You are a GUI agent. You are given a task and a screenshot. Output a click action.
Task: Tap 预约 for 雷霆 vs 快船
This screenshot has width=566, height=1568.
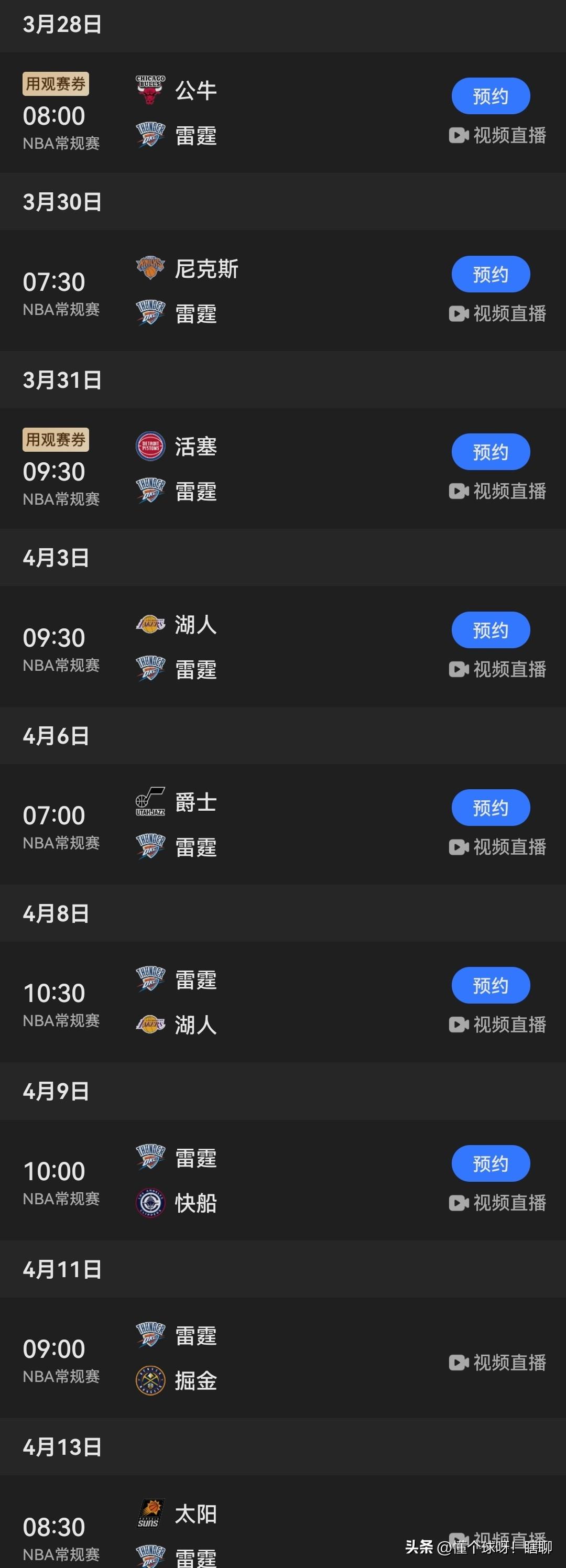491,1164
